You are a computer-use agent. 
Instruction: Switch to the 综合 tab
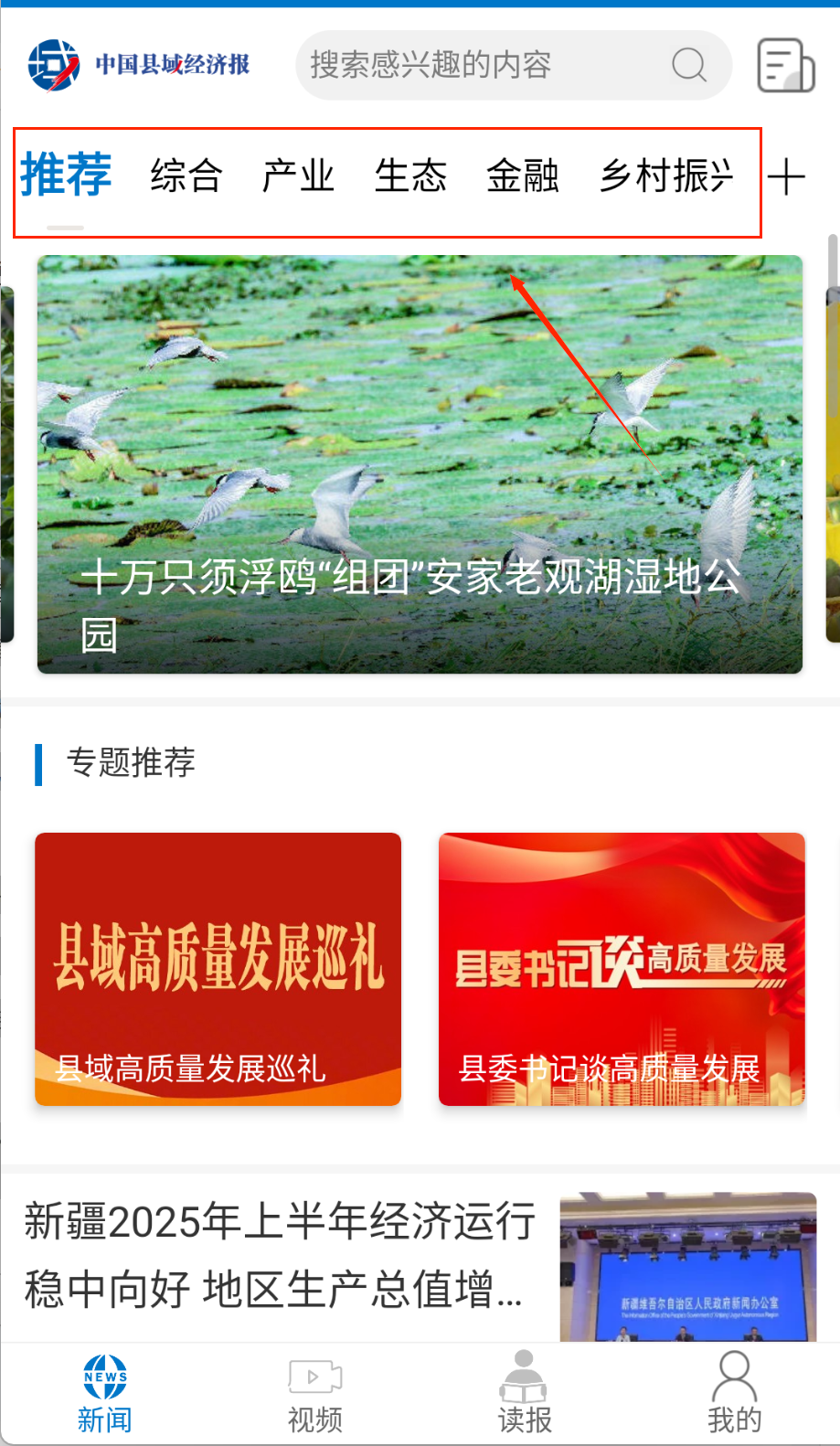coord(186,175)
